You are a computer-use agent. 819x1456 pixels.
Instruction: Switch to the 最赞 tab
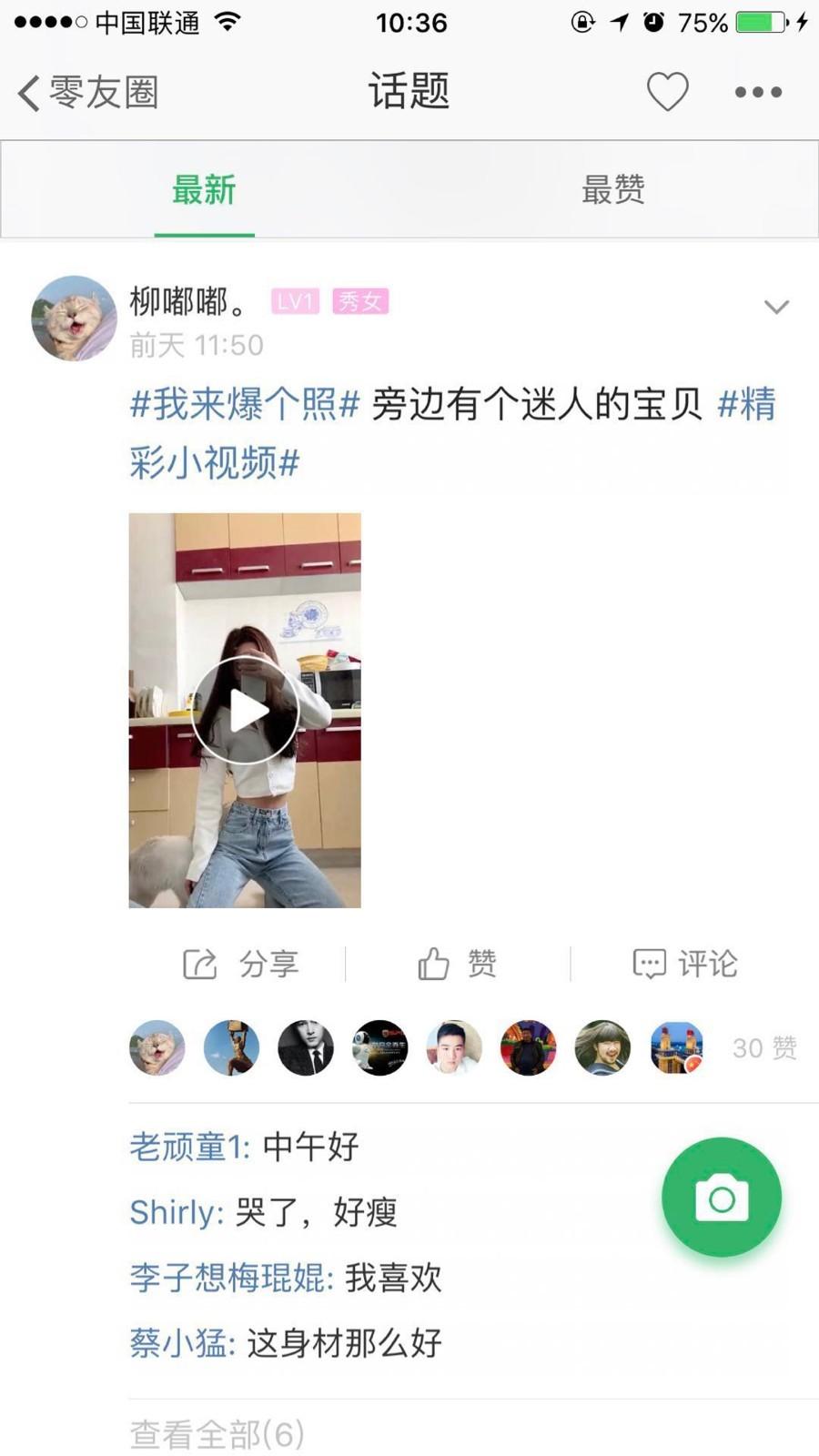(613, 190)
